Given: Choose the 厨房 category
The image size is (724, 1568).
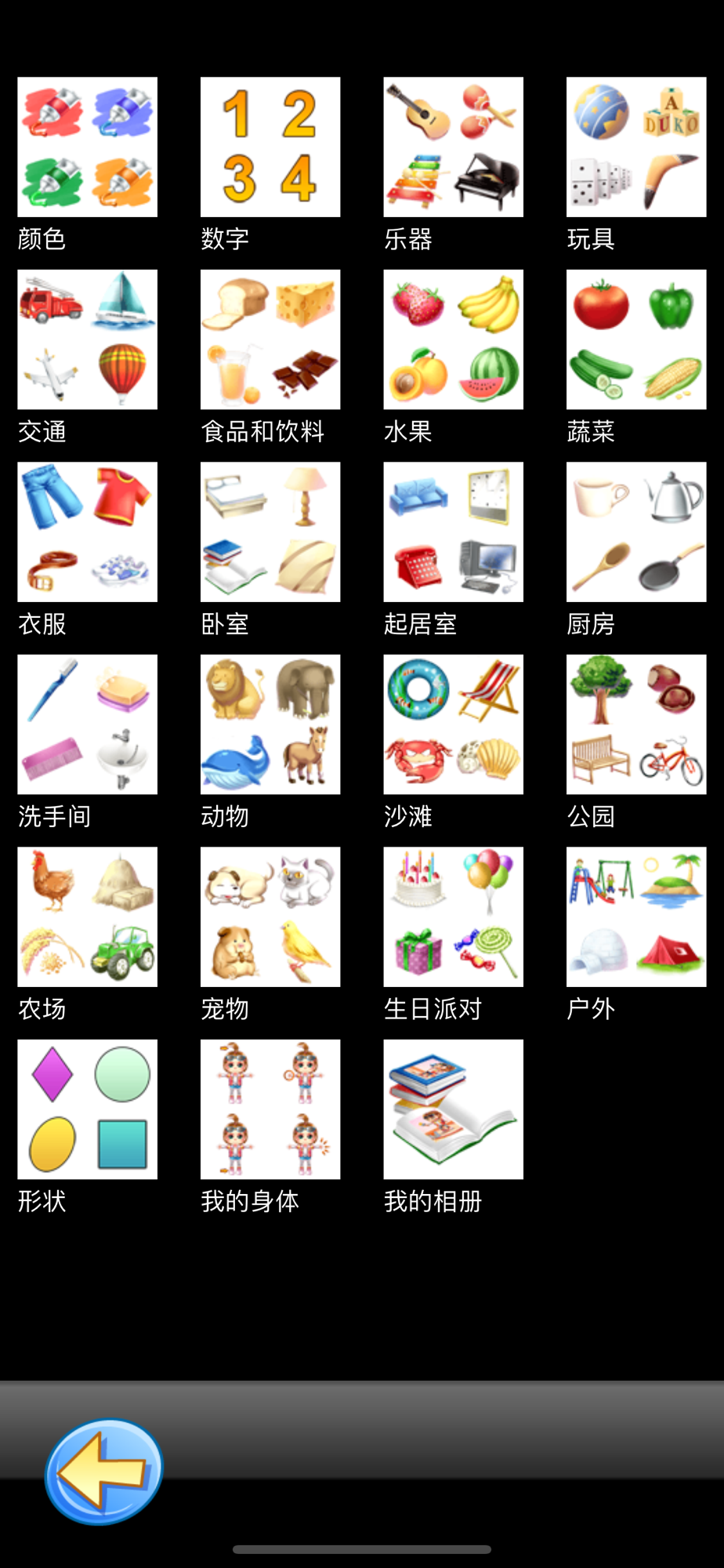Looking at the screenshot, I should click(636, 532).
